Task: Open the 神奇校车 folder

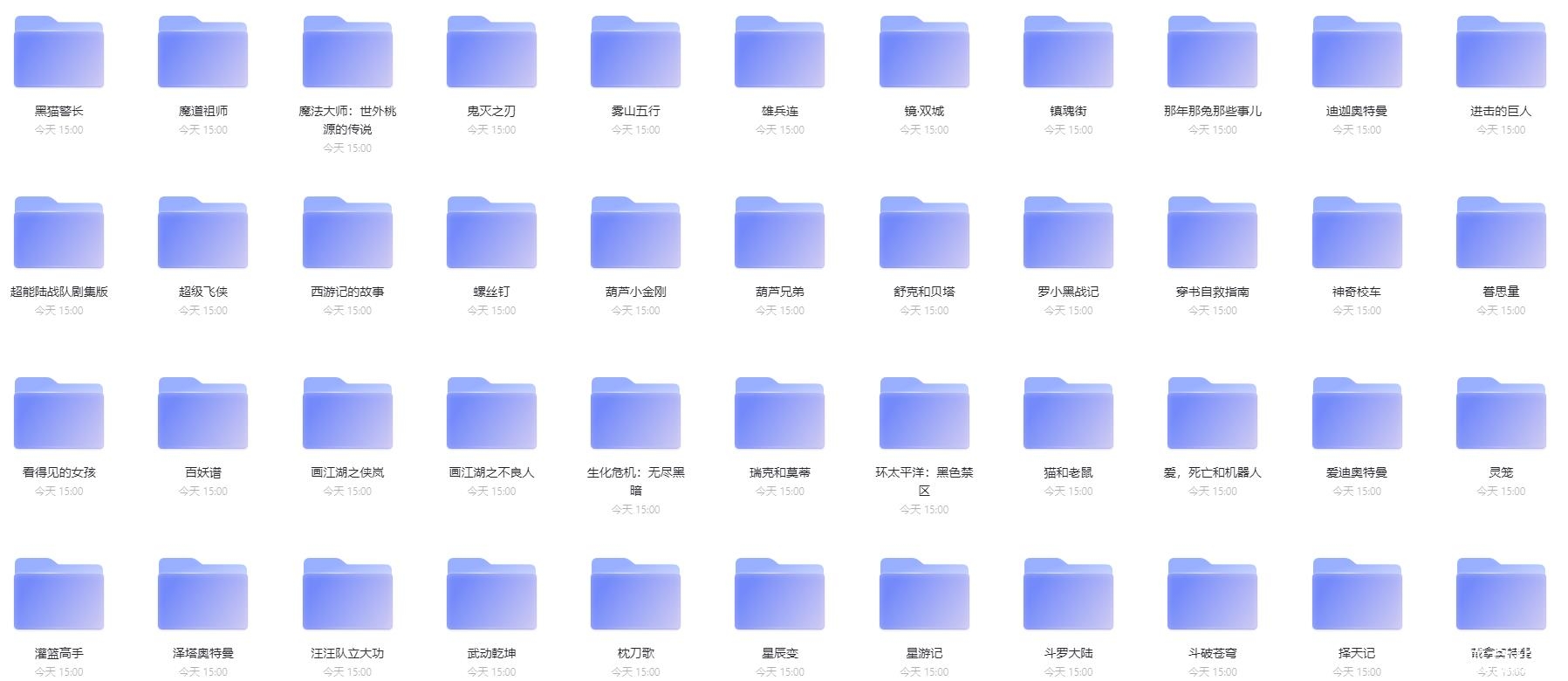Action: pos(1357,234)
